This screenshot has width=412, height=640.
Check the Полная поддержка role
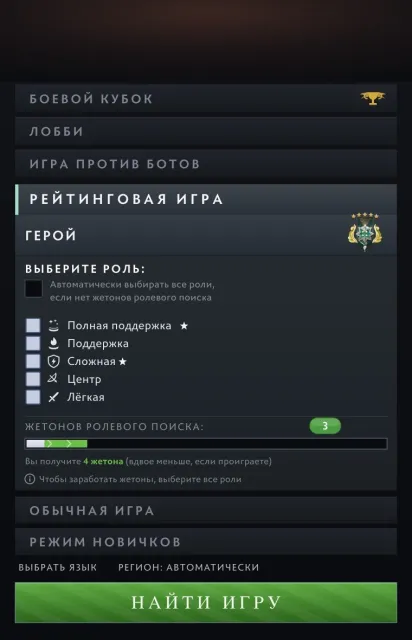click(33, 326)
